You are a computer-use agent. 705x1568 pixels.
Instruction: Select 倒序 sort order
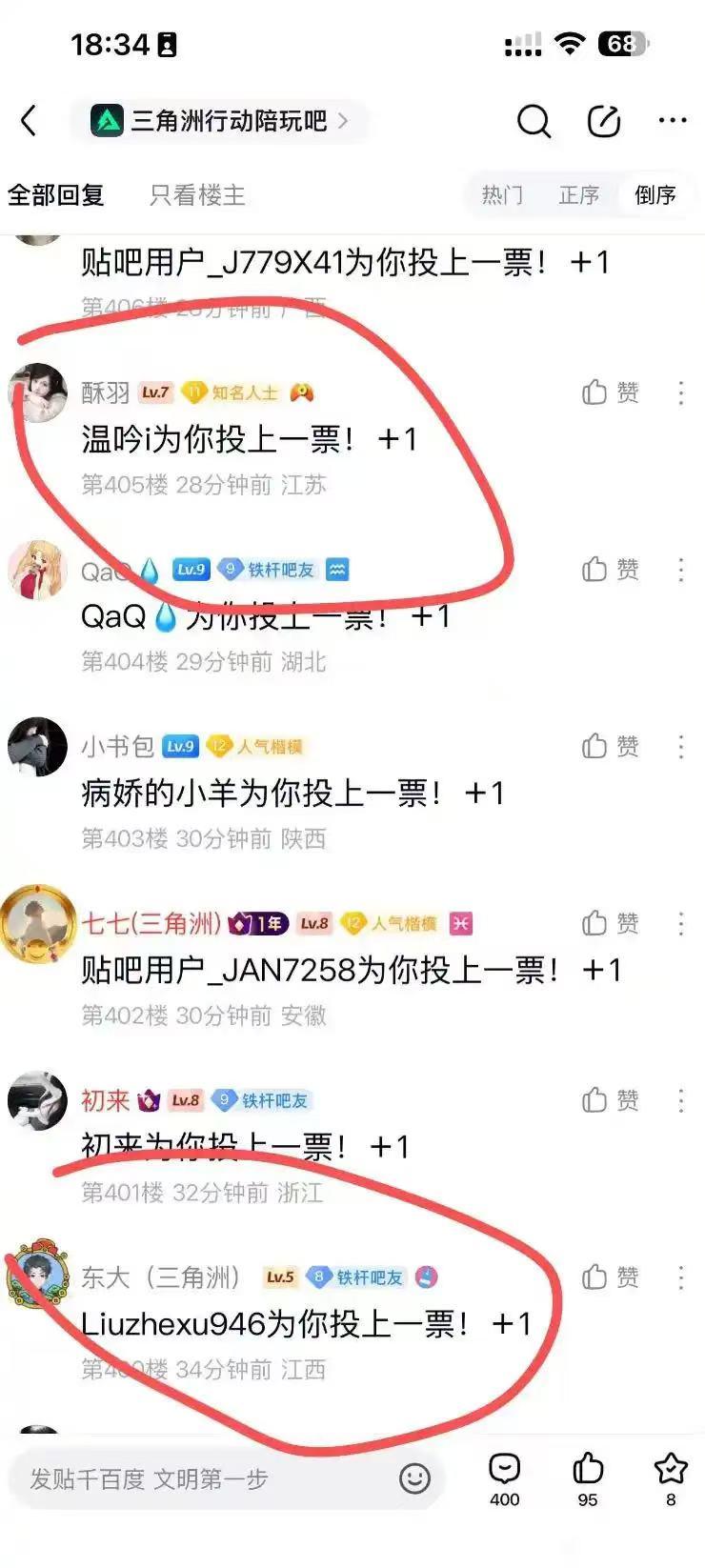tap(655, 195)
